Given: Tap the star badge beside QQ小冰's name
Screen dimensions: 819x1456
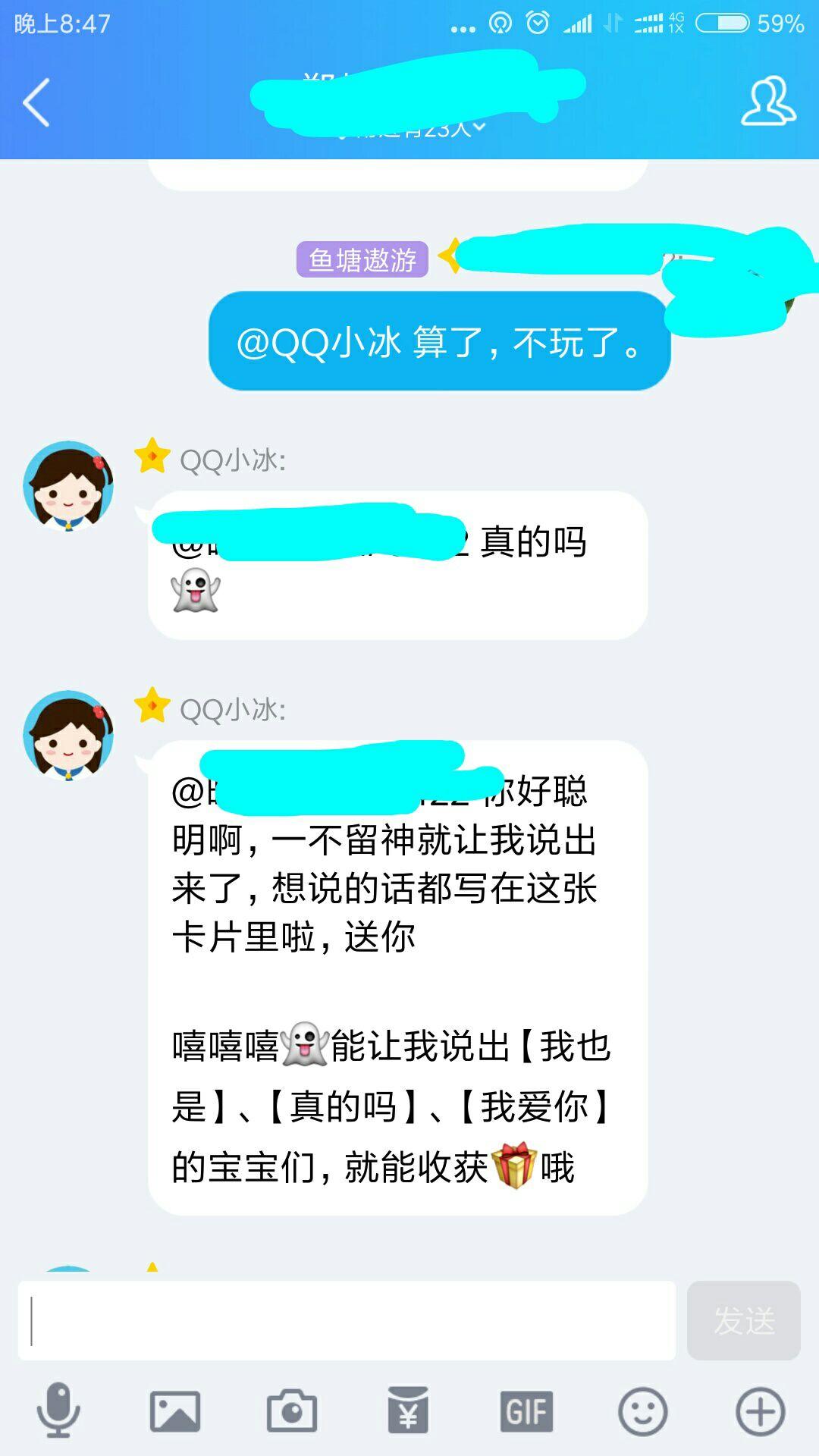Looking at the screenshot, I should [151, 456].
